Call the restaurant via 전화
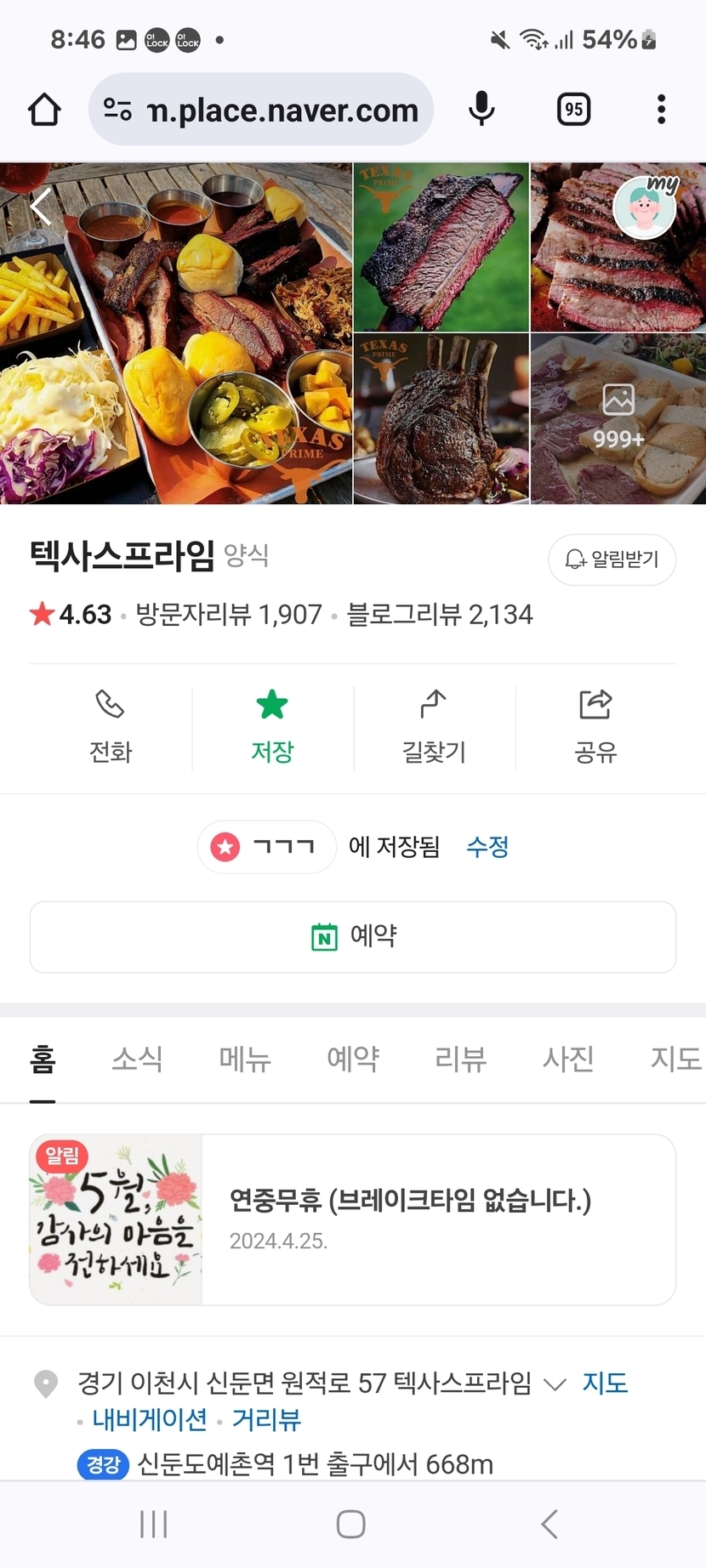 pyautogui.click(x=111, y=727)
